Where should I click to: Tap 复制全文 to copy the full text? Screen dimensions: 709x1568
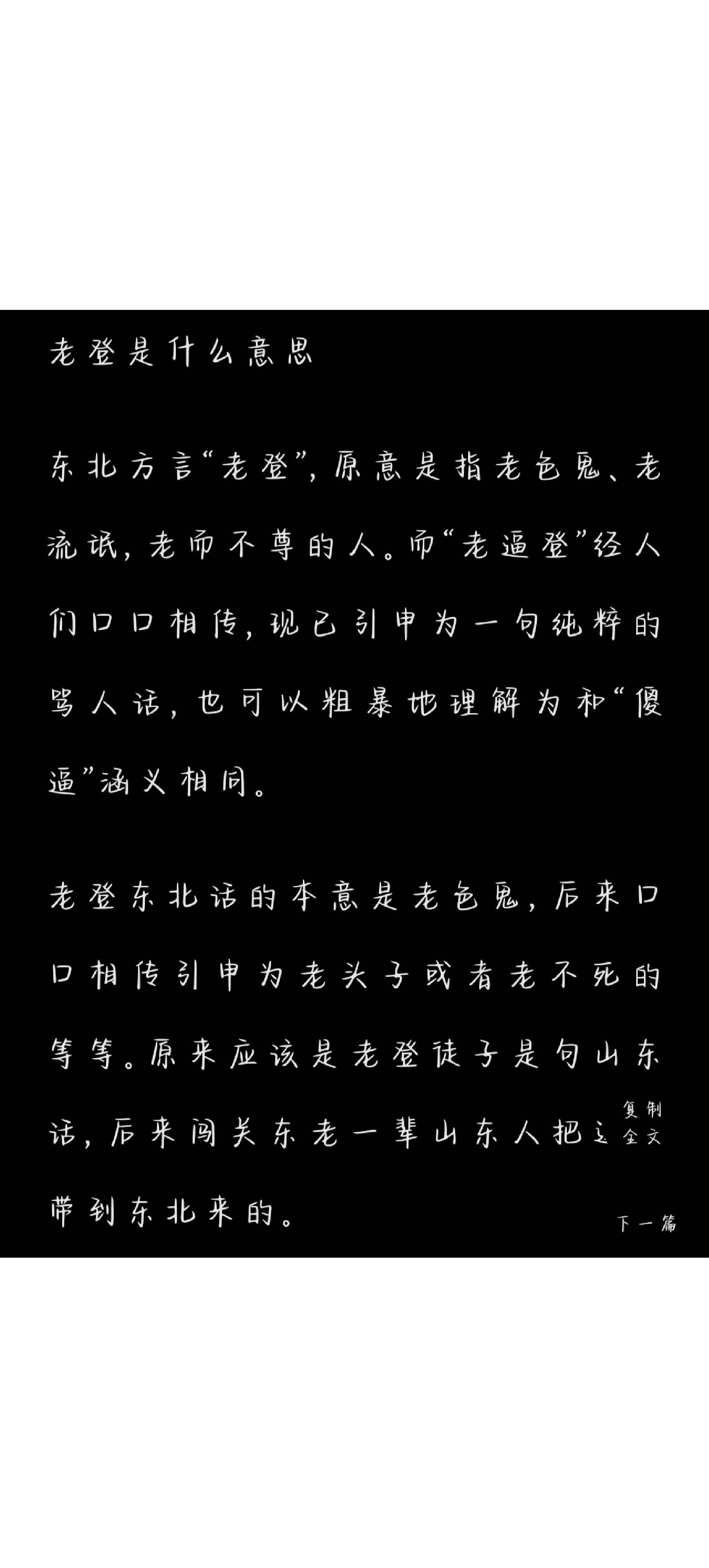pyautogui.click(x=642, y=1123)
